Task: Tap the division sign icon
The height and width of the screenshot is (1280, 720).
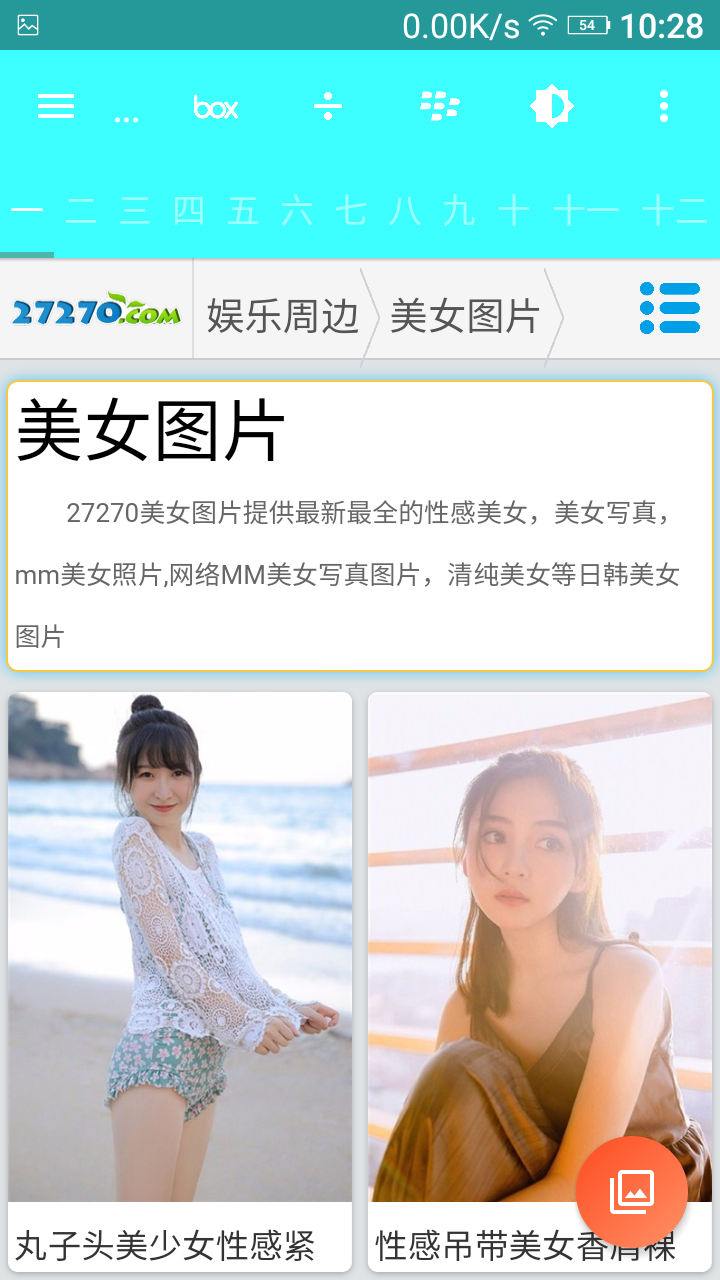Action: (x=328, y=106)
